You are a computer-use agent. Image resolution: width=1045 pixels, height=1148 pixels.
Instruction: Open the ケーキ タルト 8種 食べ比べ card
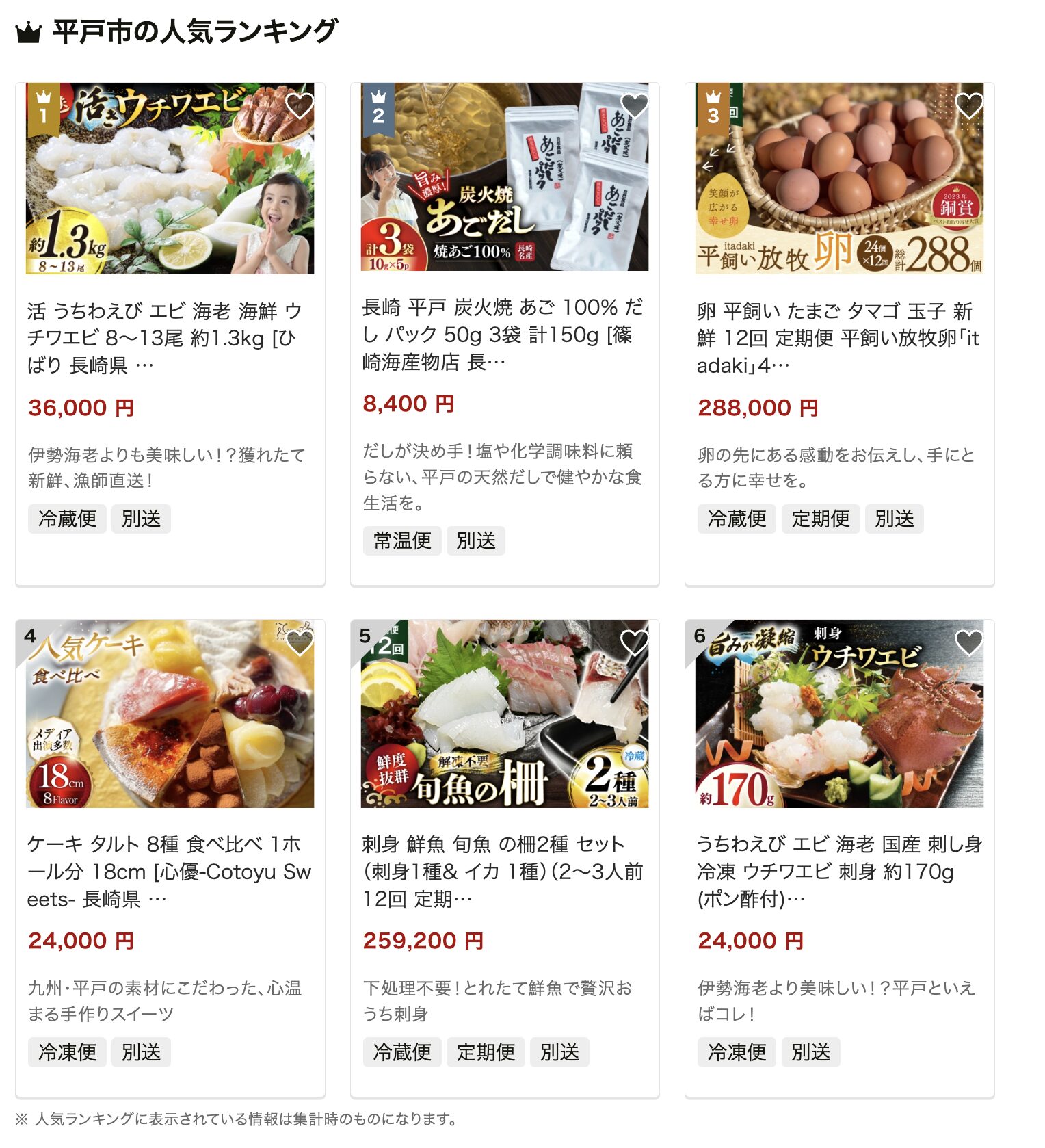tap(168, 871)
